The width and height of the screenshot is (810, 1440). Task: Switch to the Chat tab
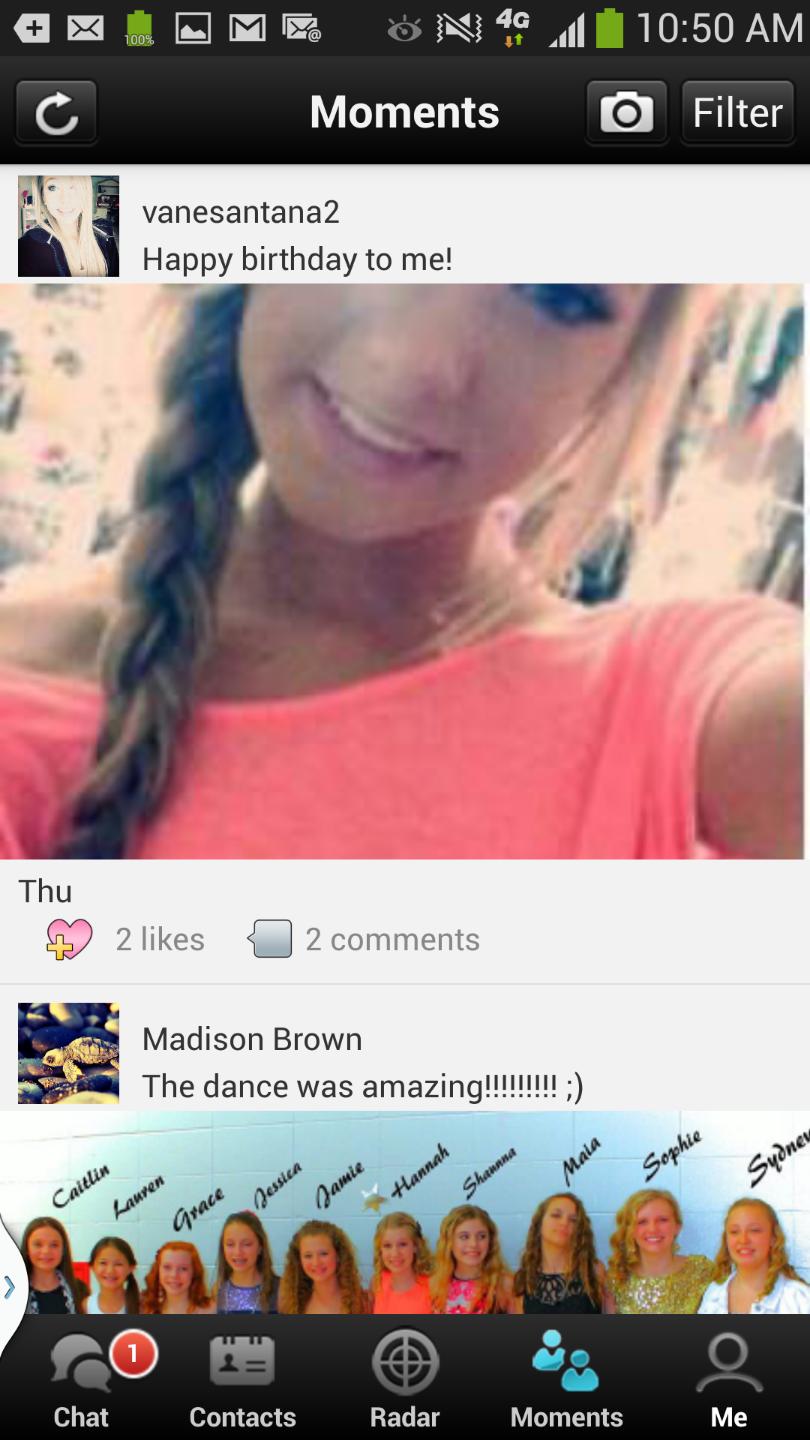coord(82,1380)
